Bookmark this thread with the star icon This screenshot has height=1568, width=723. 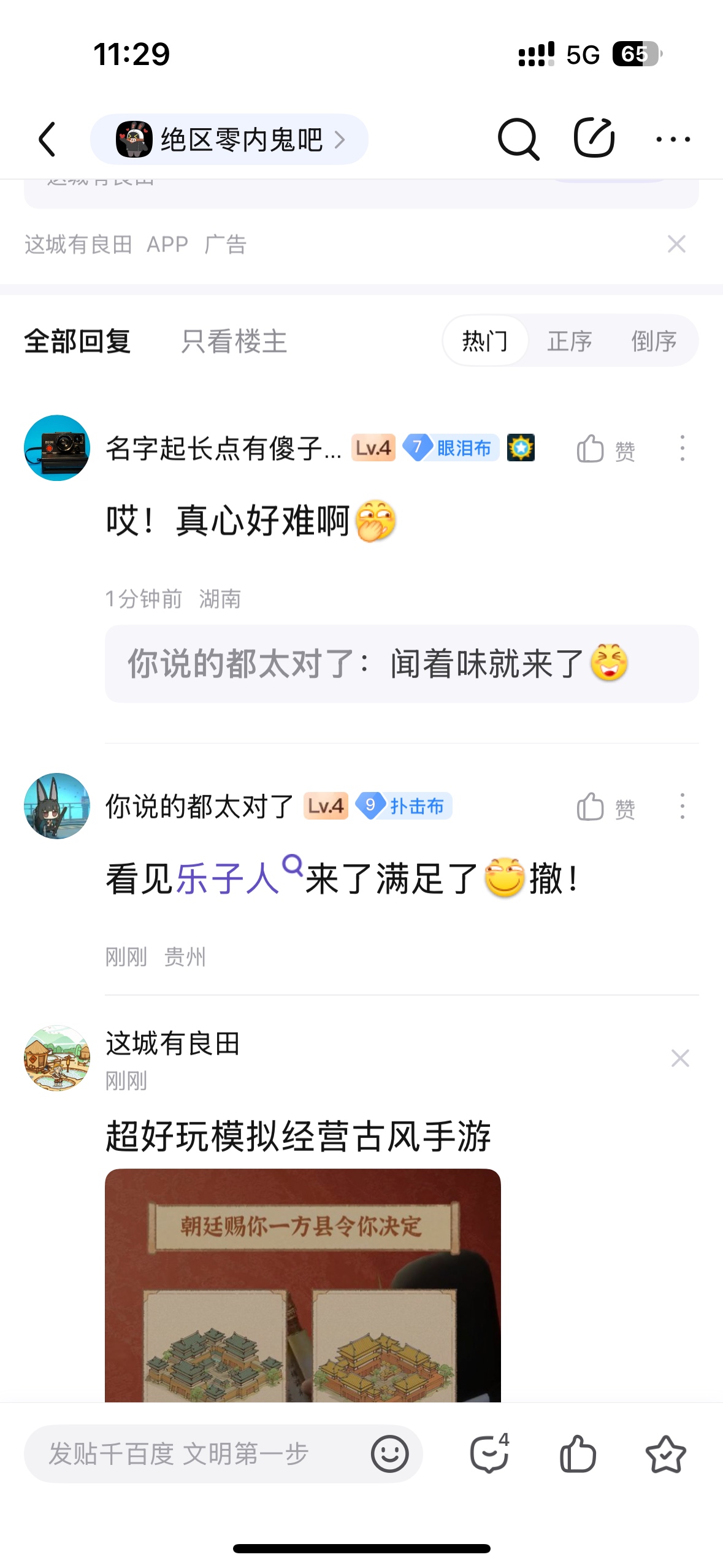(665, 1454)
